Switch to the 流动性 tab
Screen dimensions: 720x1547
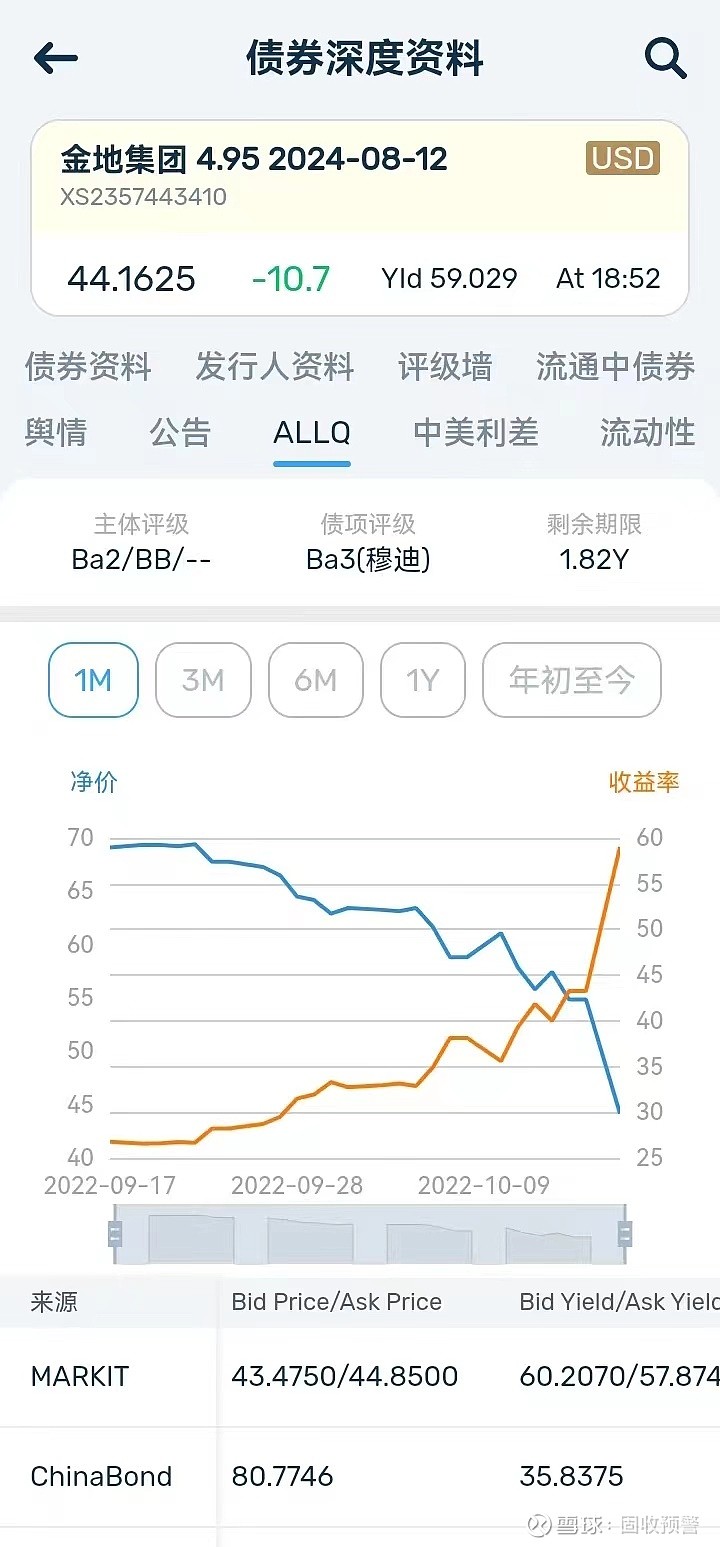(647, 432)
